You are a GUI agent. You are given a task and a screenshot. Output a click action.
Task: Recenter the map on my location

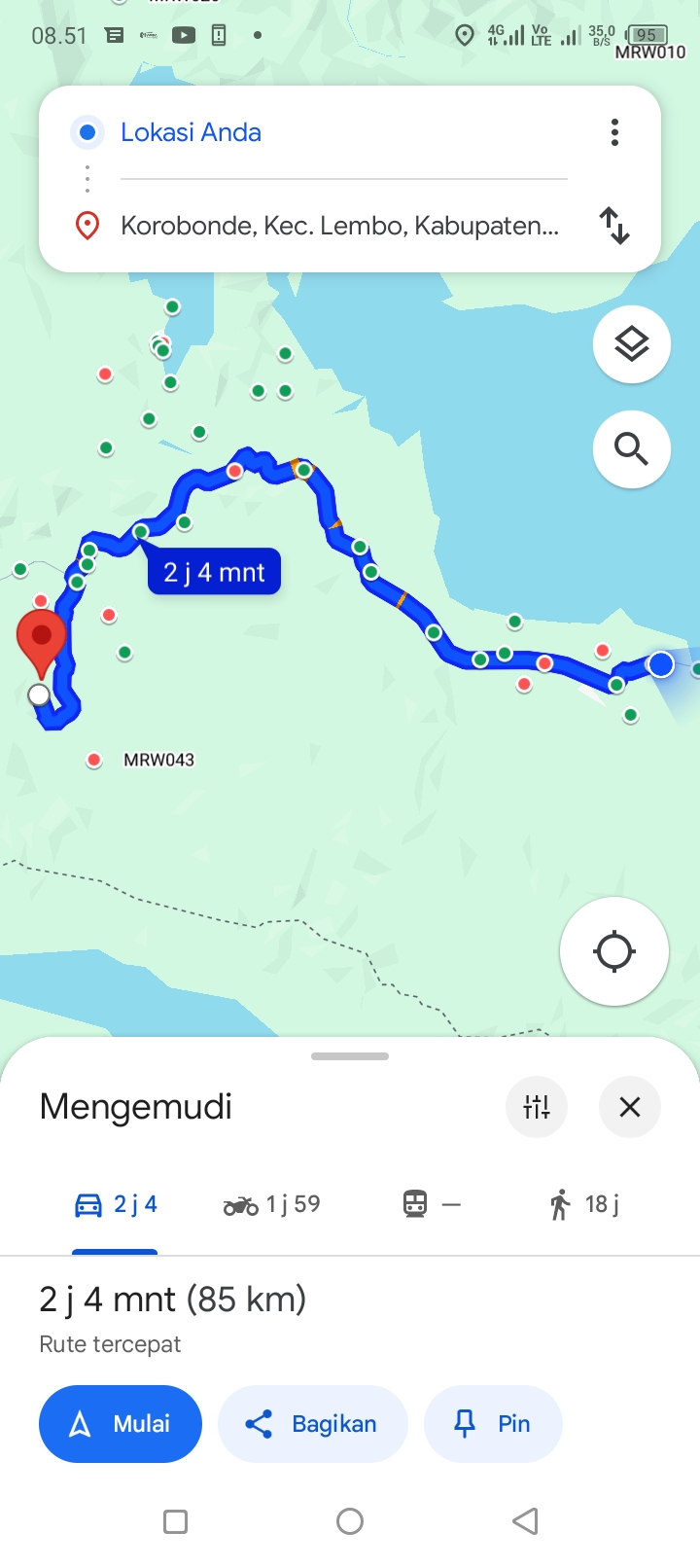click(x=614, y=951)
